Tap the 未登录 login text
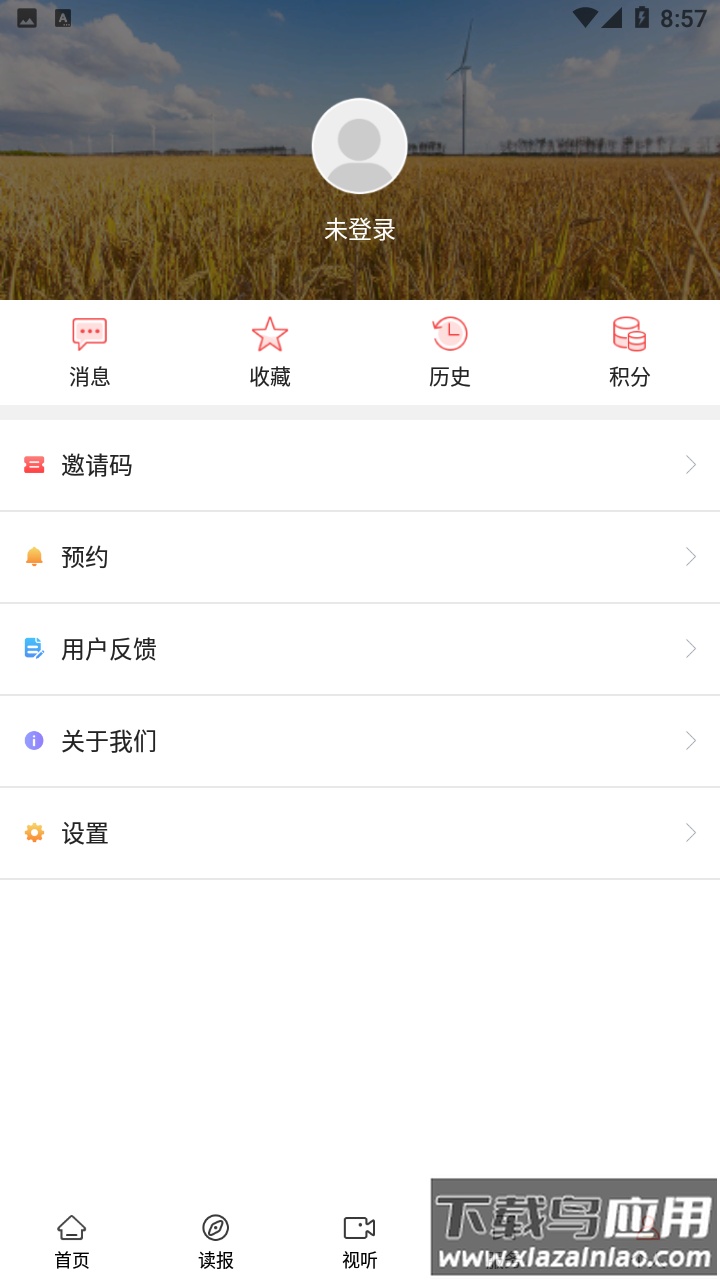 click(x=359, y=229)
